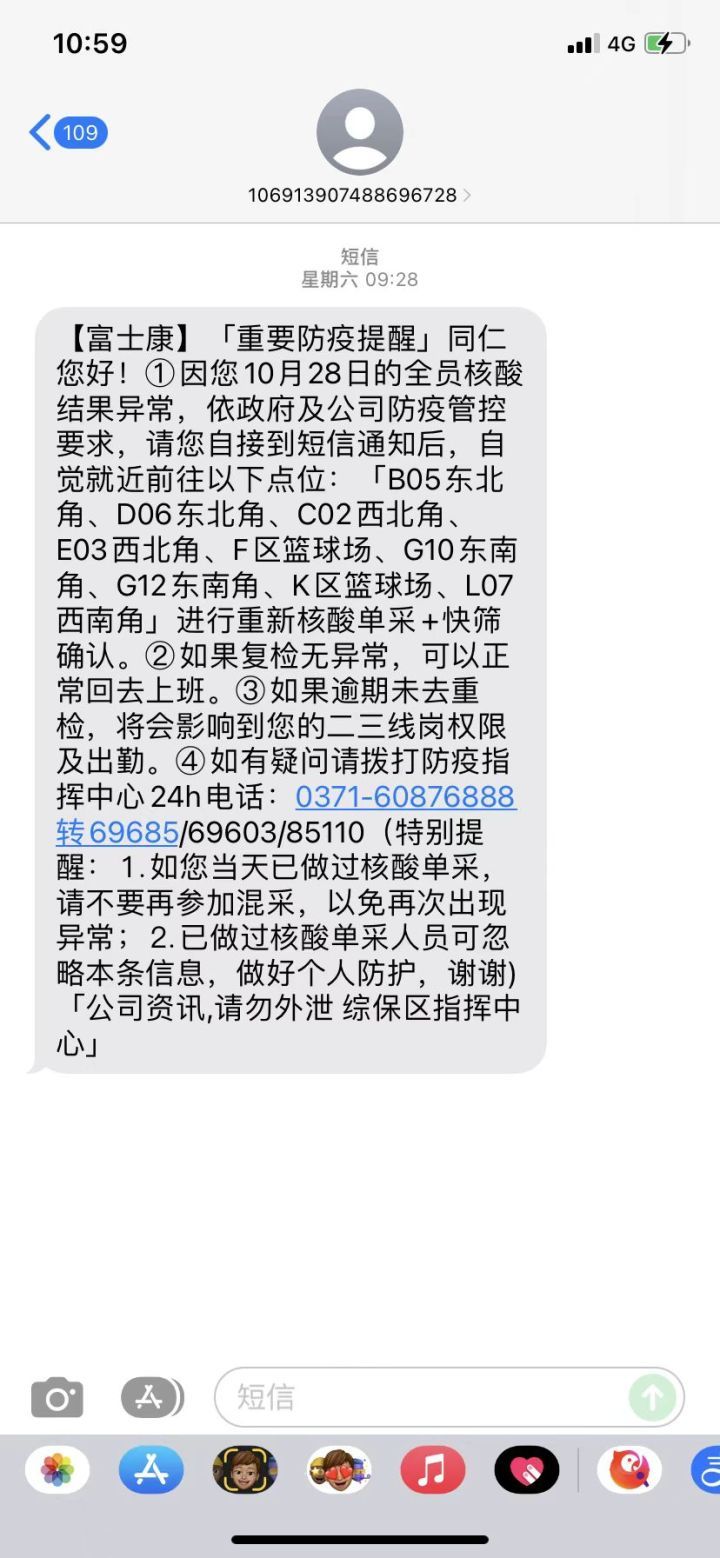This screenshot has width=720, height=1558.
Task: Toggle the iMessage apps drawer button
Action: [152, 1397]
